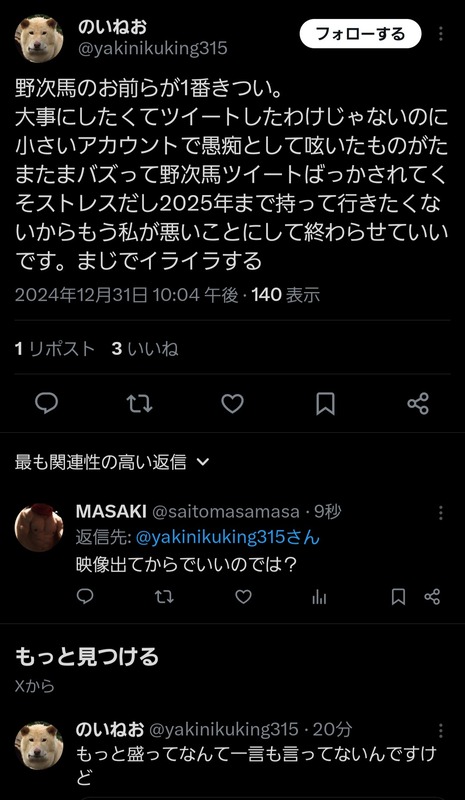
Task: Share MASAKI's reply
Action: (x=432, y=596)
